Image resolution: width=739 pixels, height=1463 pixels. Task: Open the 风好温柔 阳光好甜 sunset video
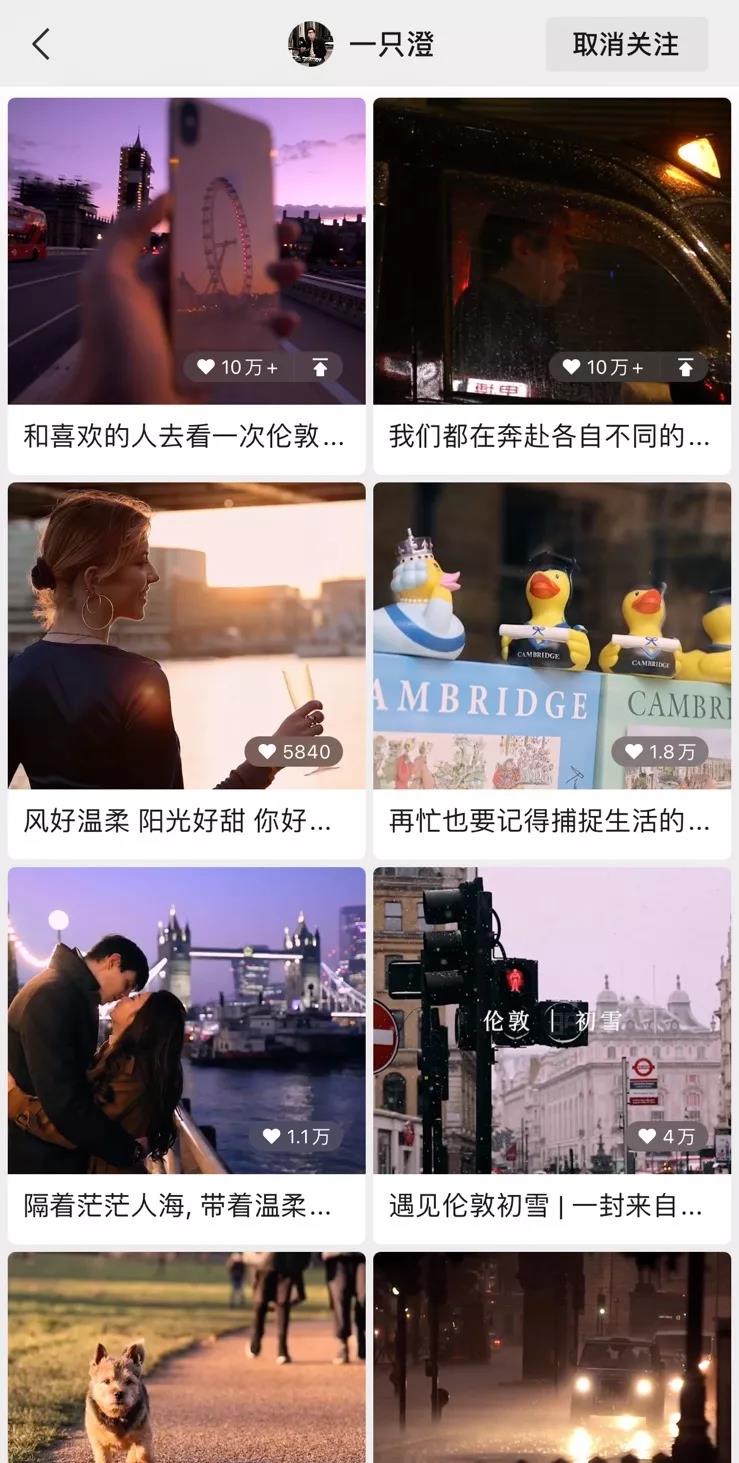186,635
